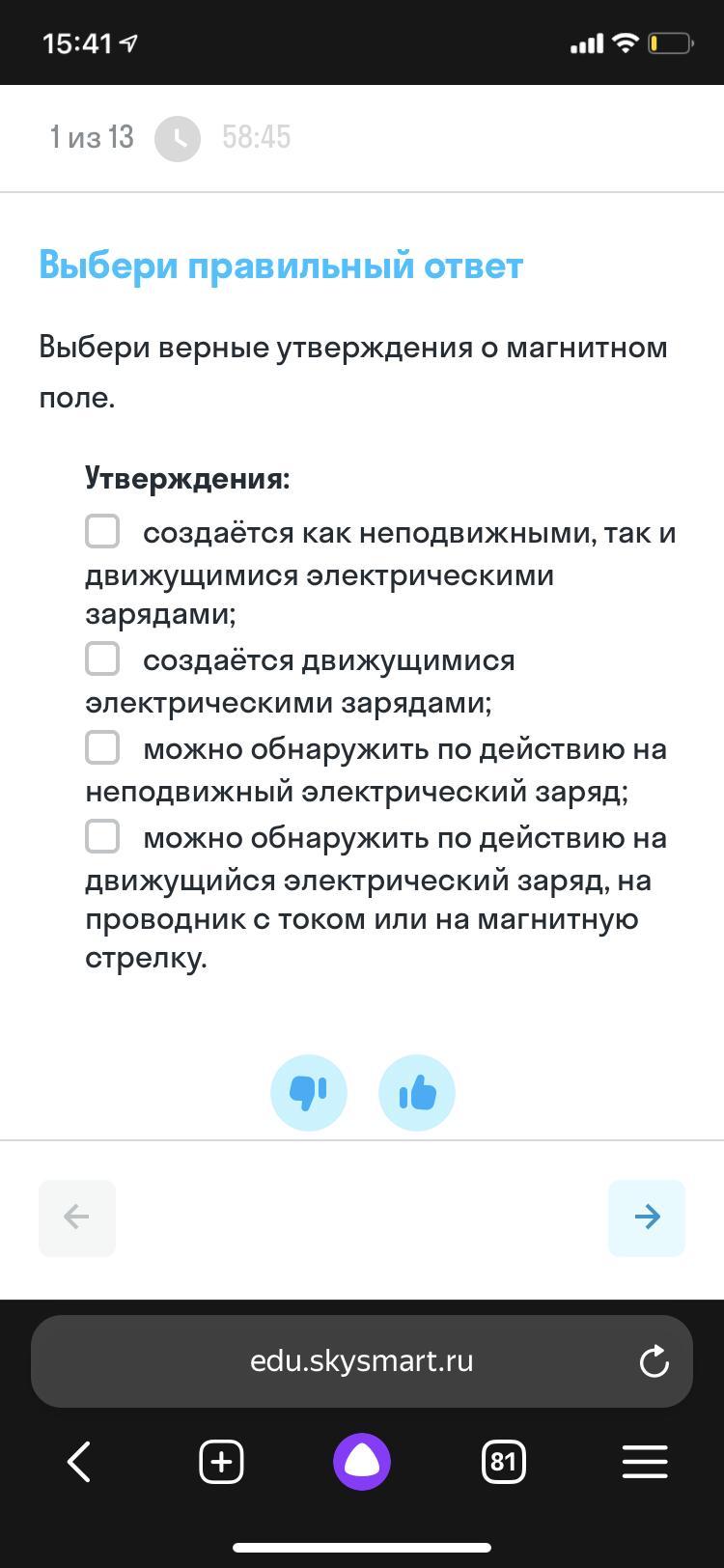Like the question with thumbs up
This screenshot has height=1568, width=724.
pyautogui.click(x=417, y=1093)
